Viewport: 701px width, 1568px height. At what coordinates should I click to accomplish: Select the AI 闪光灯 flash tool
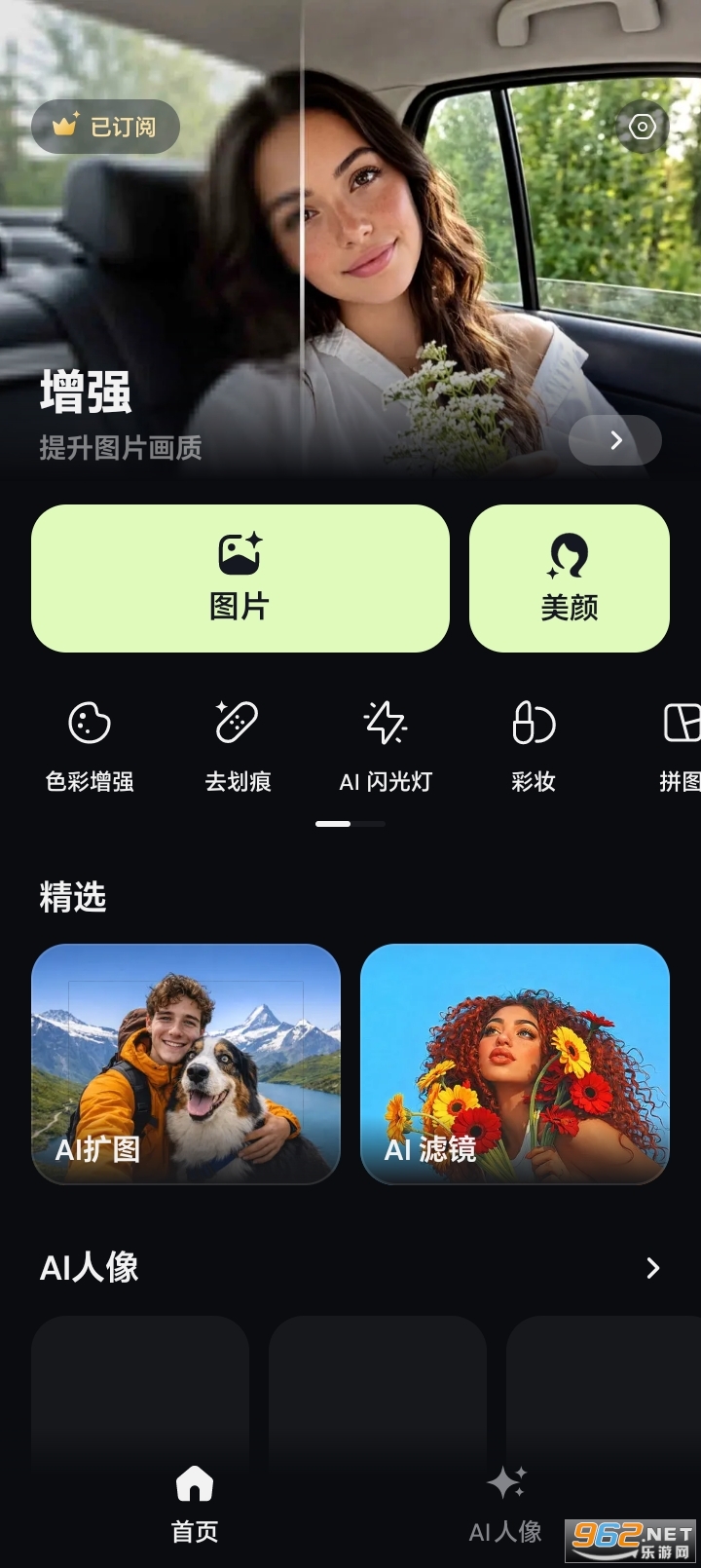[386, 745]
